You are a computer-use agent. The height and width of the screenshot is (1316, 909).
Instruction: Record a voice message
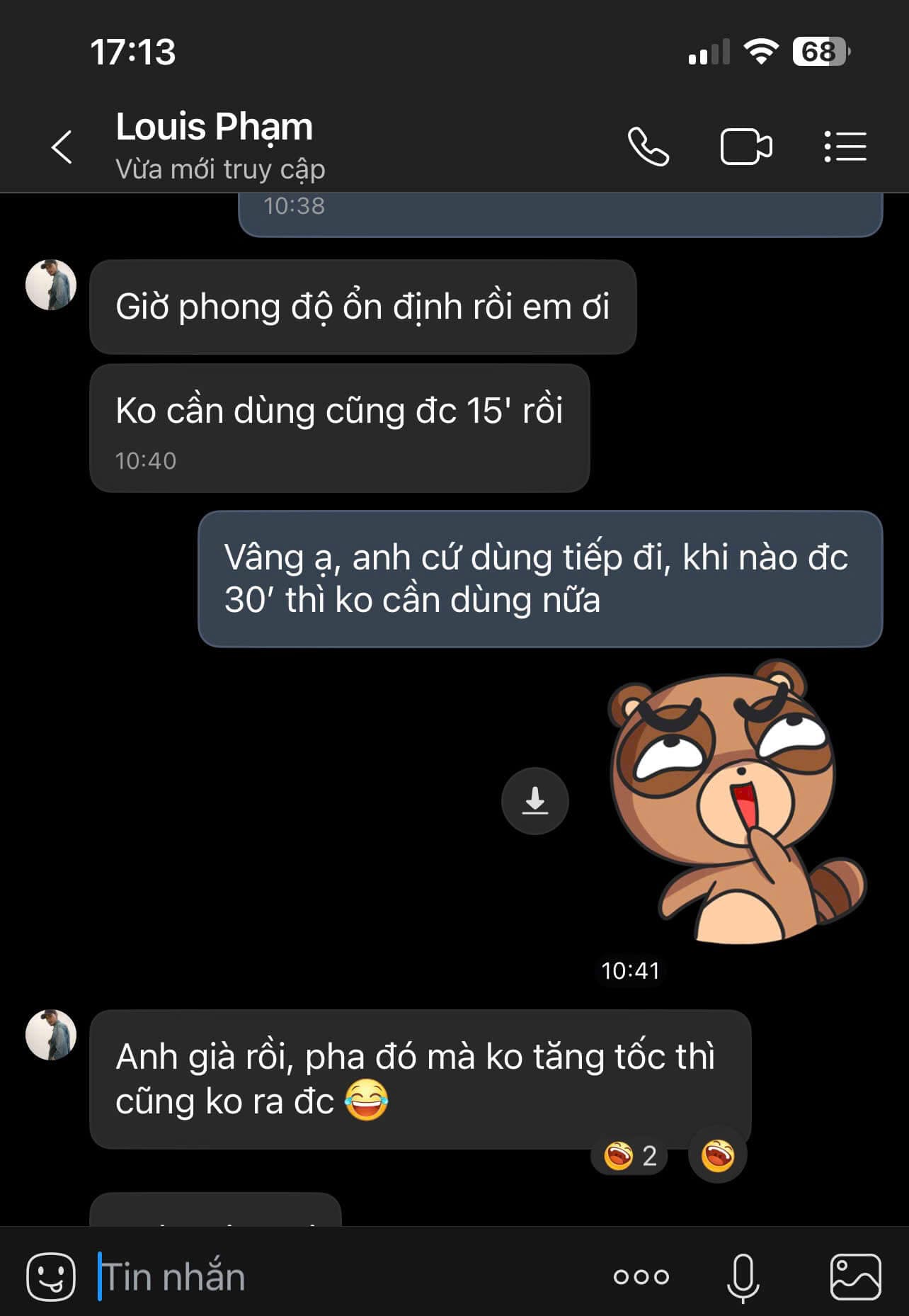(743, 1276)
